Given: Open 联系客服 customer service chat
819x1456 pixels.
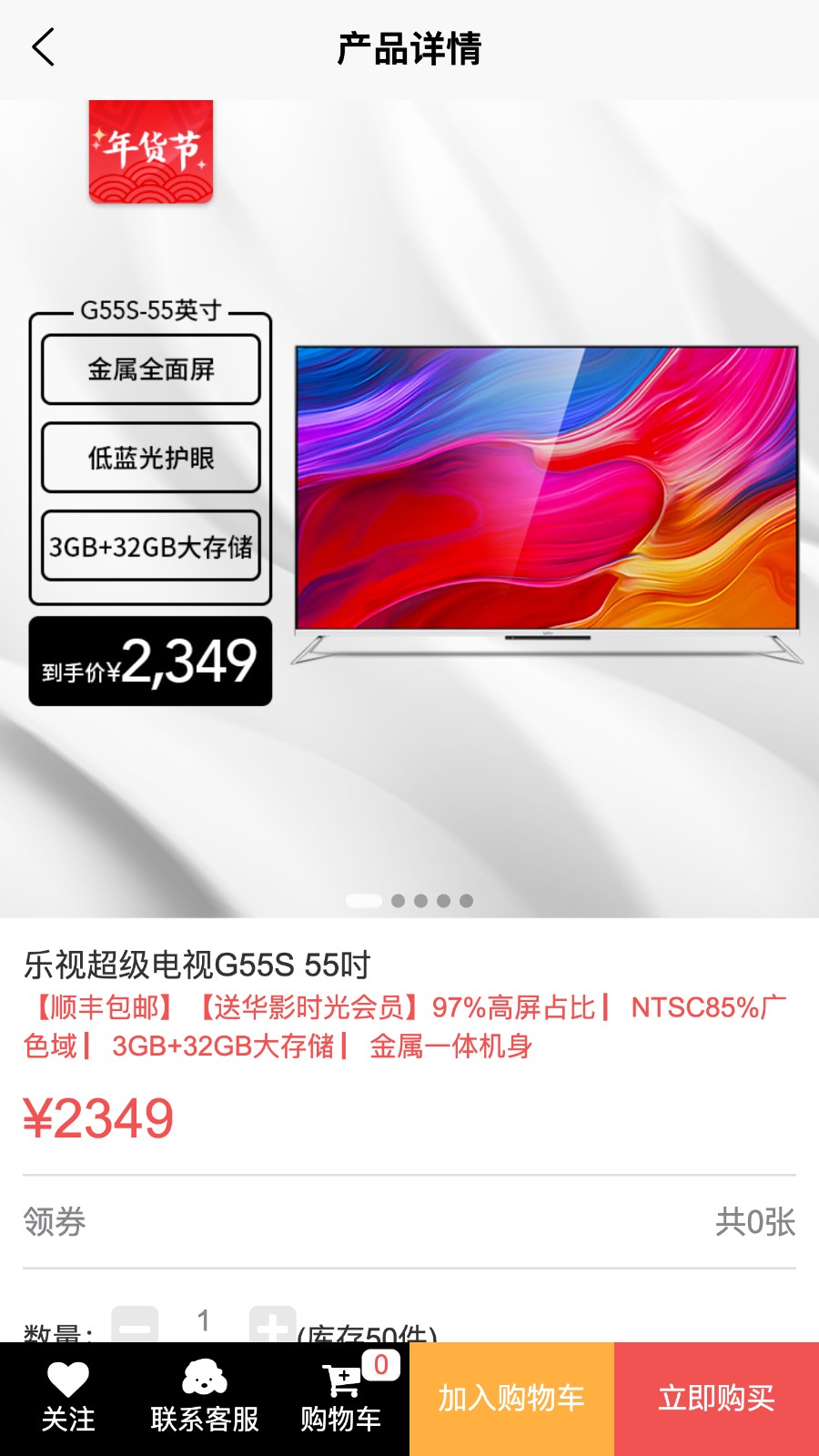Looking at the screenshot, I should pos(205,1398).
